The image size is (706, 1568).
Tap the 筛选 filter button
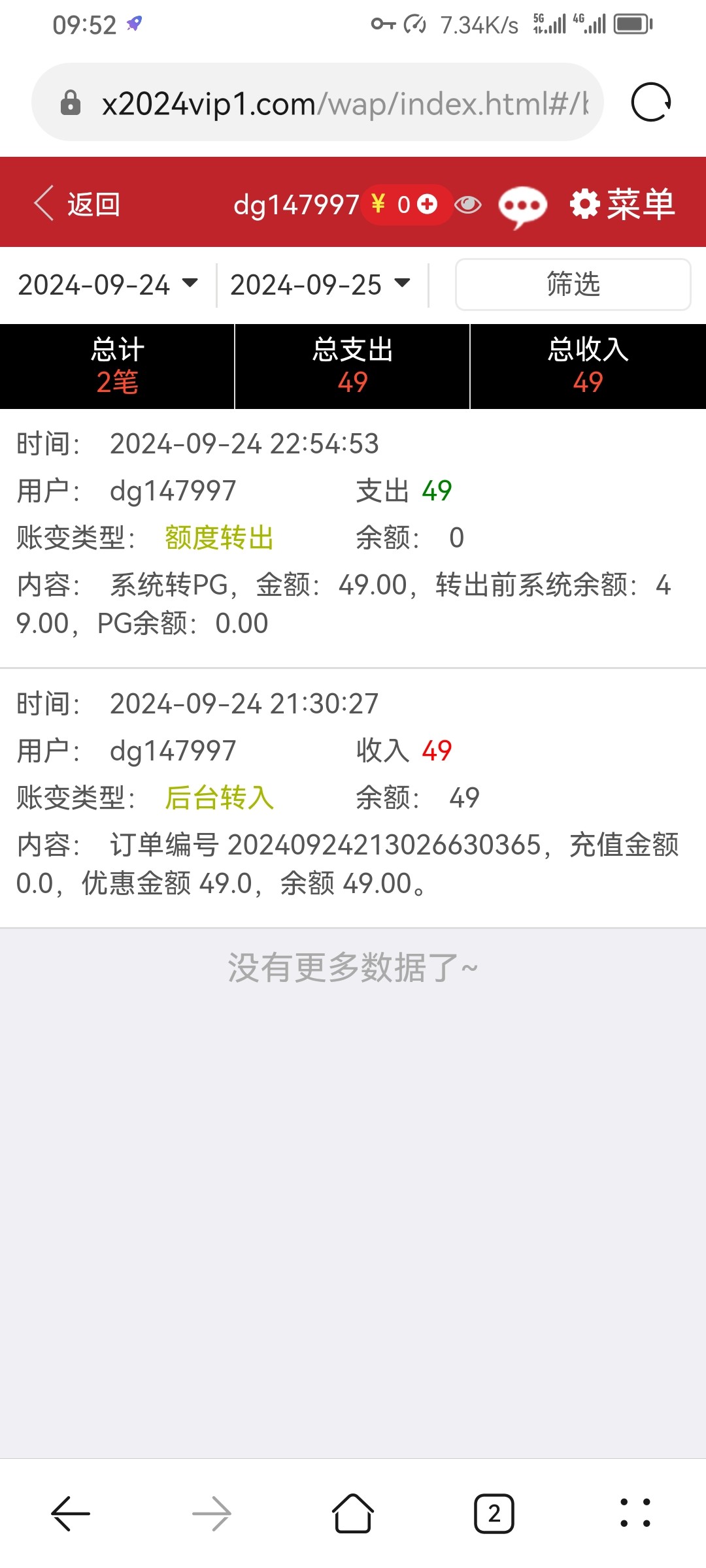pos(573,284)
